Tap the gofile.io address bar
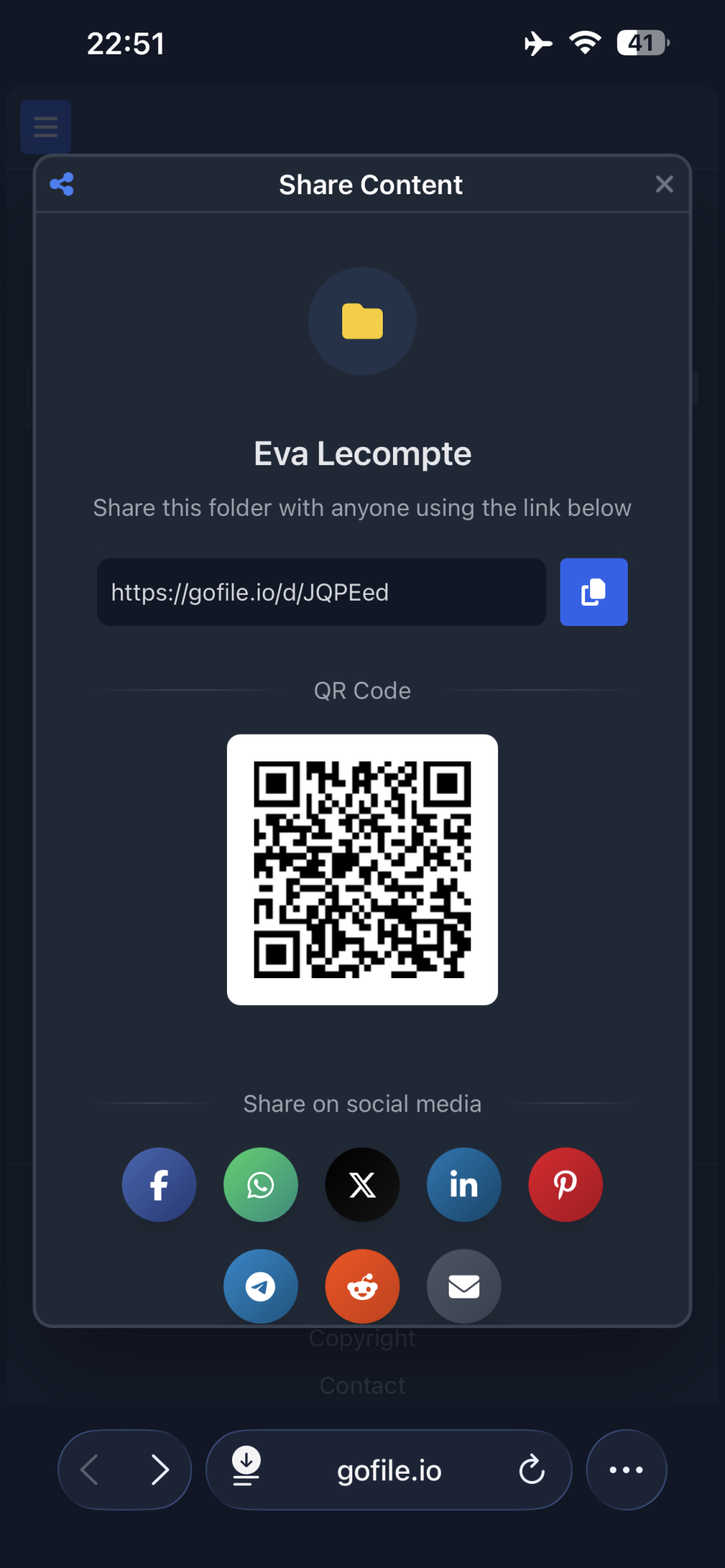The height and width of the screenshot is (1568, 725). click(x=389, y=1471)
